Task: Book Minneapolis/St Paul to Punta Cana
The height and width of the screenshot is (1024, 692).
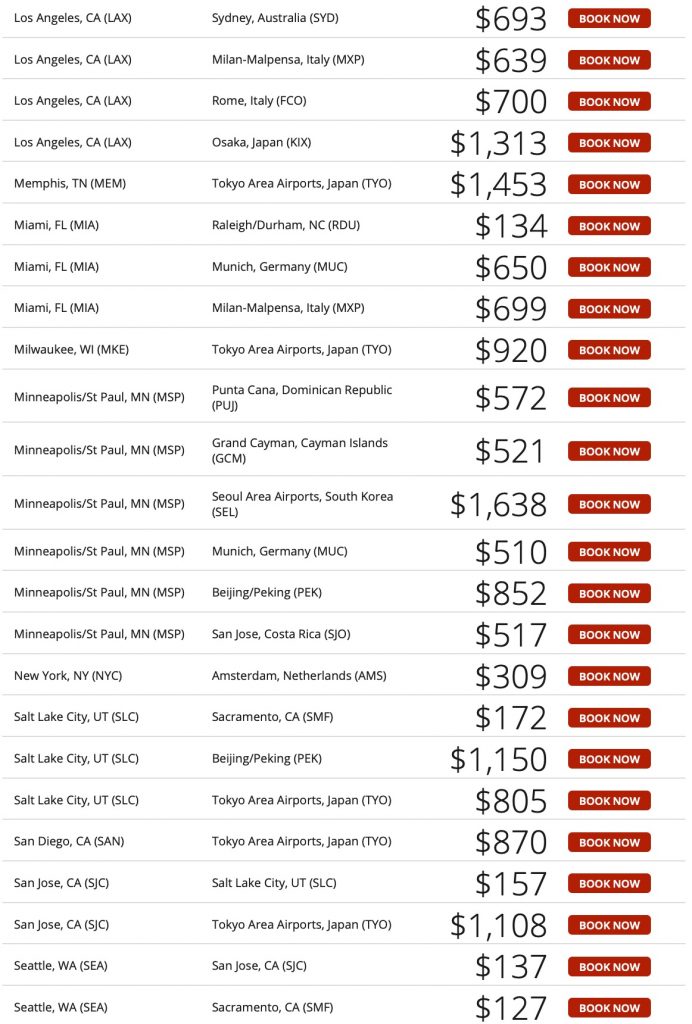Action: click(609, 398)
